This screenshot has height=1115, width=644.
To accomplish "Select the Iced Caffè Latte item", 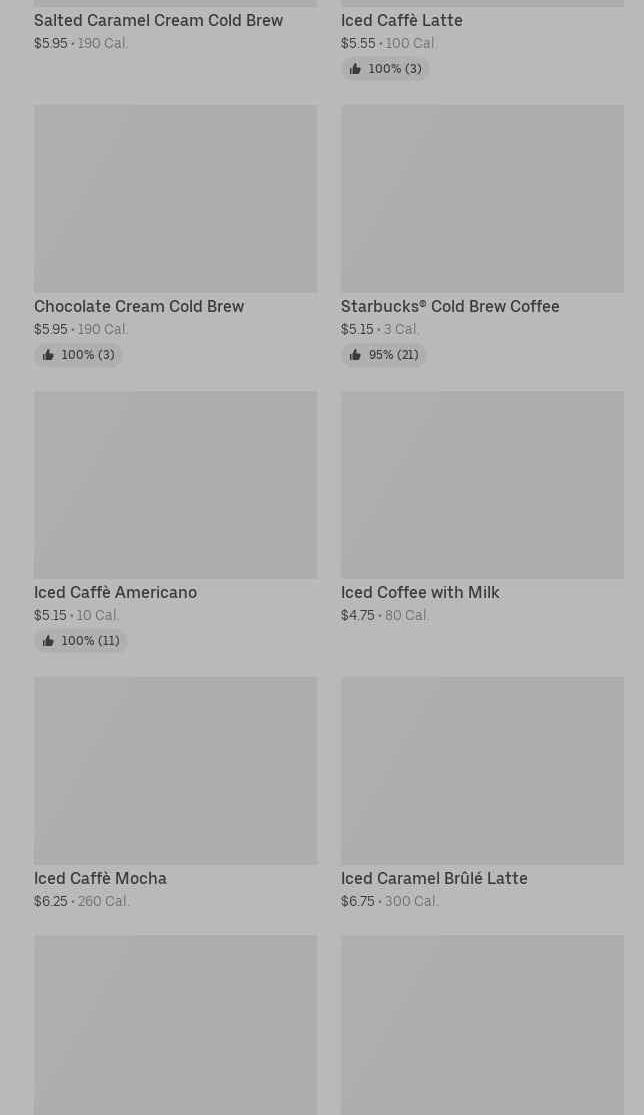I will pyautogui.click(x=402, y=21).
